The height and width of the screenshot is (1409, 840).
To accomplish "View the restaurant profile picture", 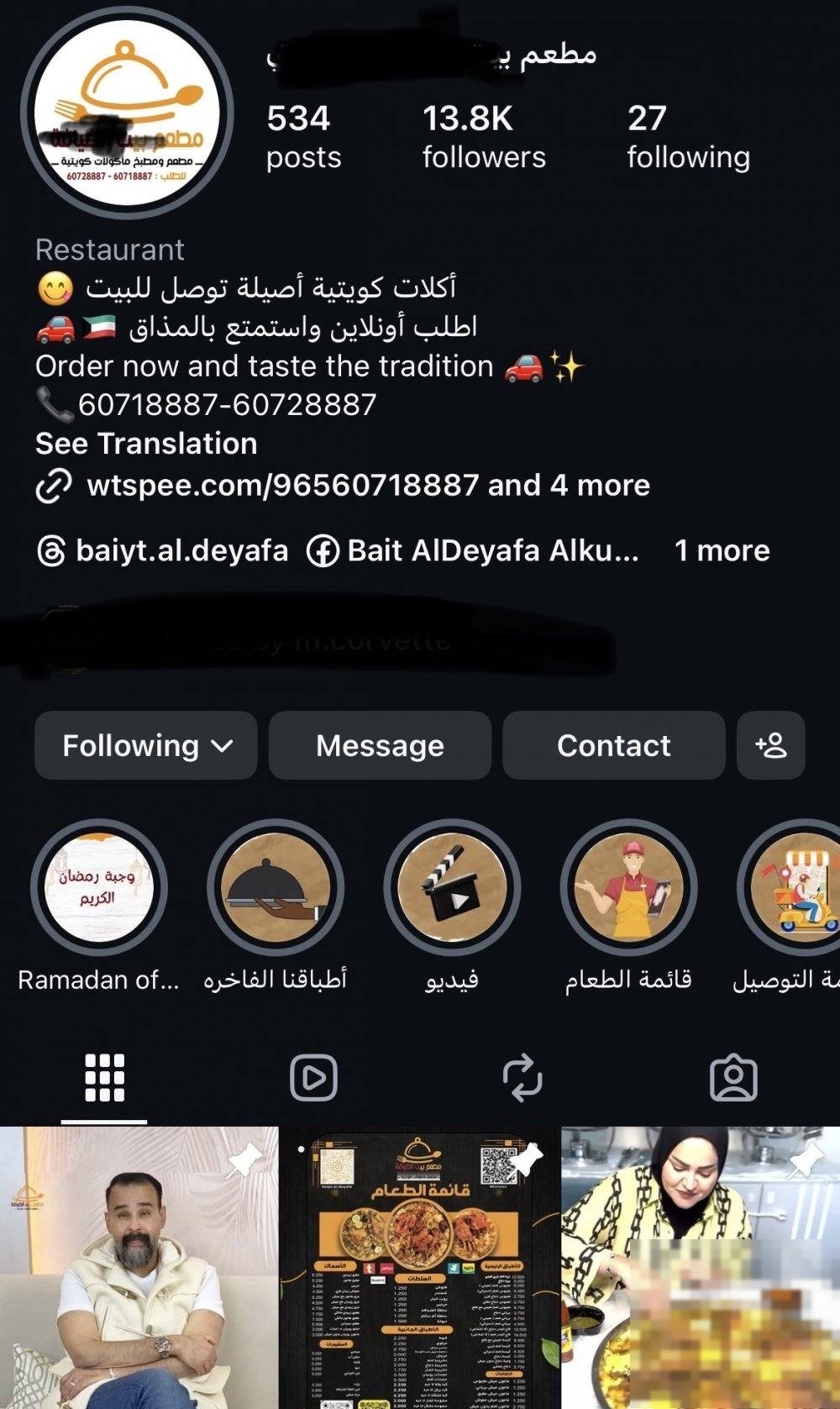I will pos(126,113).
